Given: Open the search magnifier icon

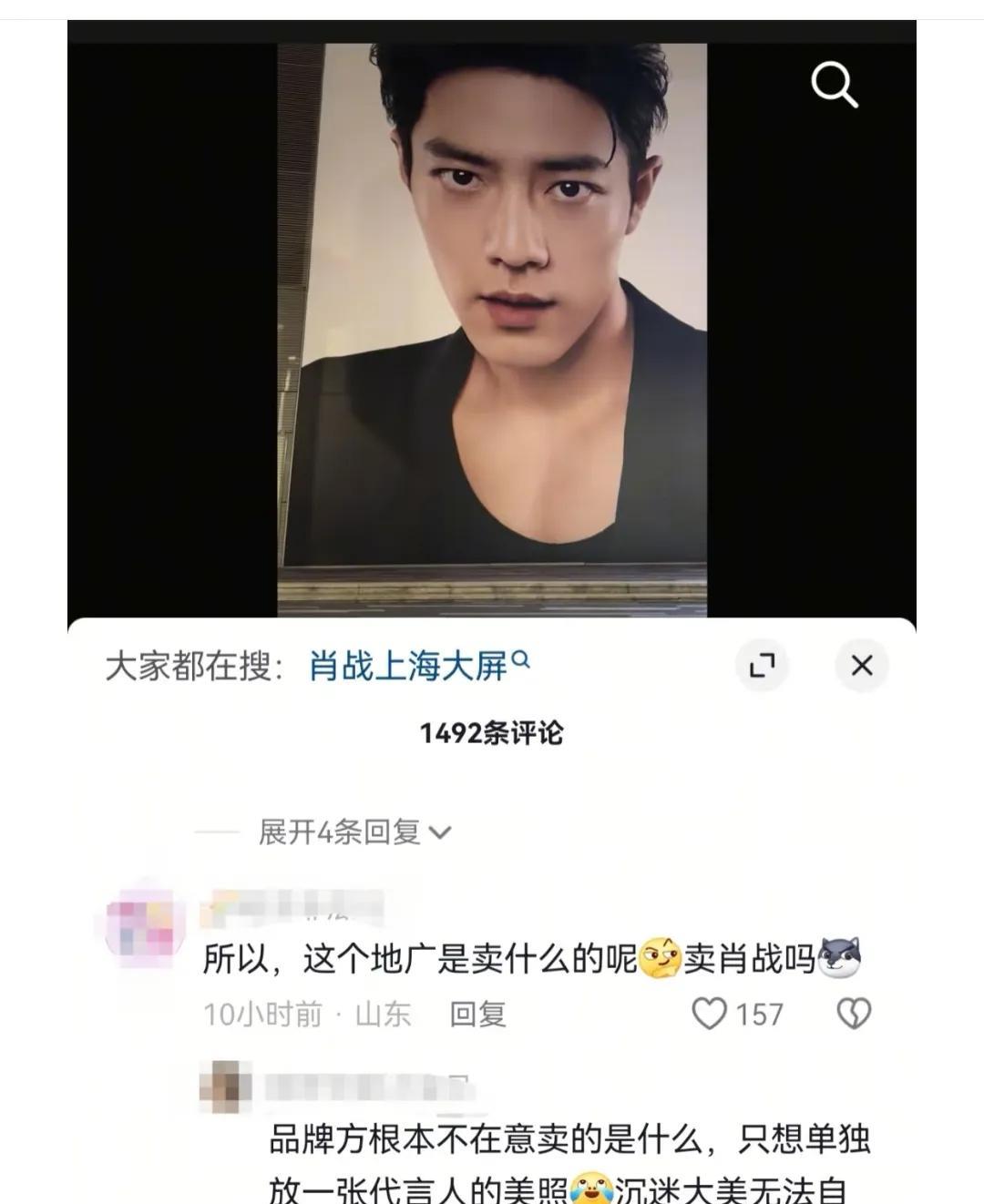Looking at the screenshot, I should [834, 85].
